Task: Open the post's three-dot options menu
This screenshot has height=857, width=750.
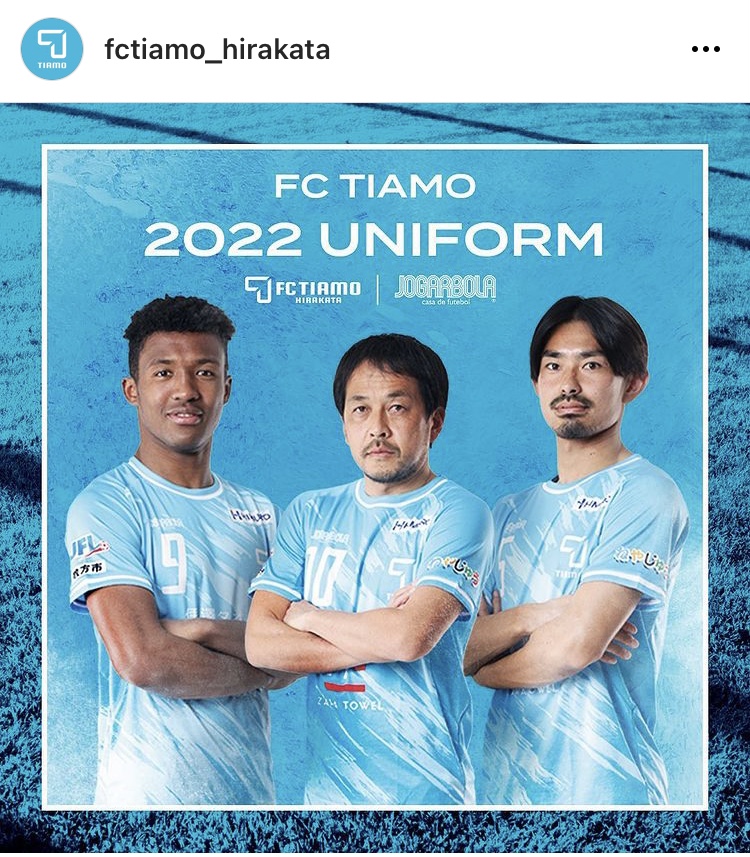Action: click(705, 49)
